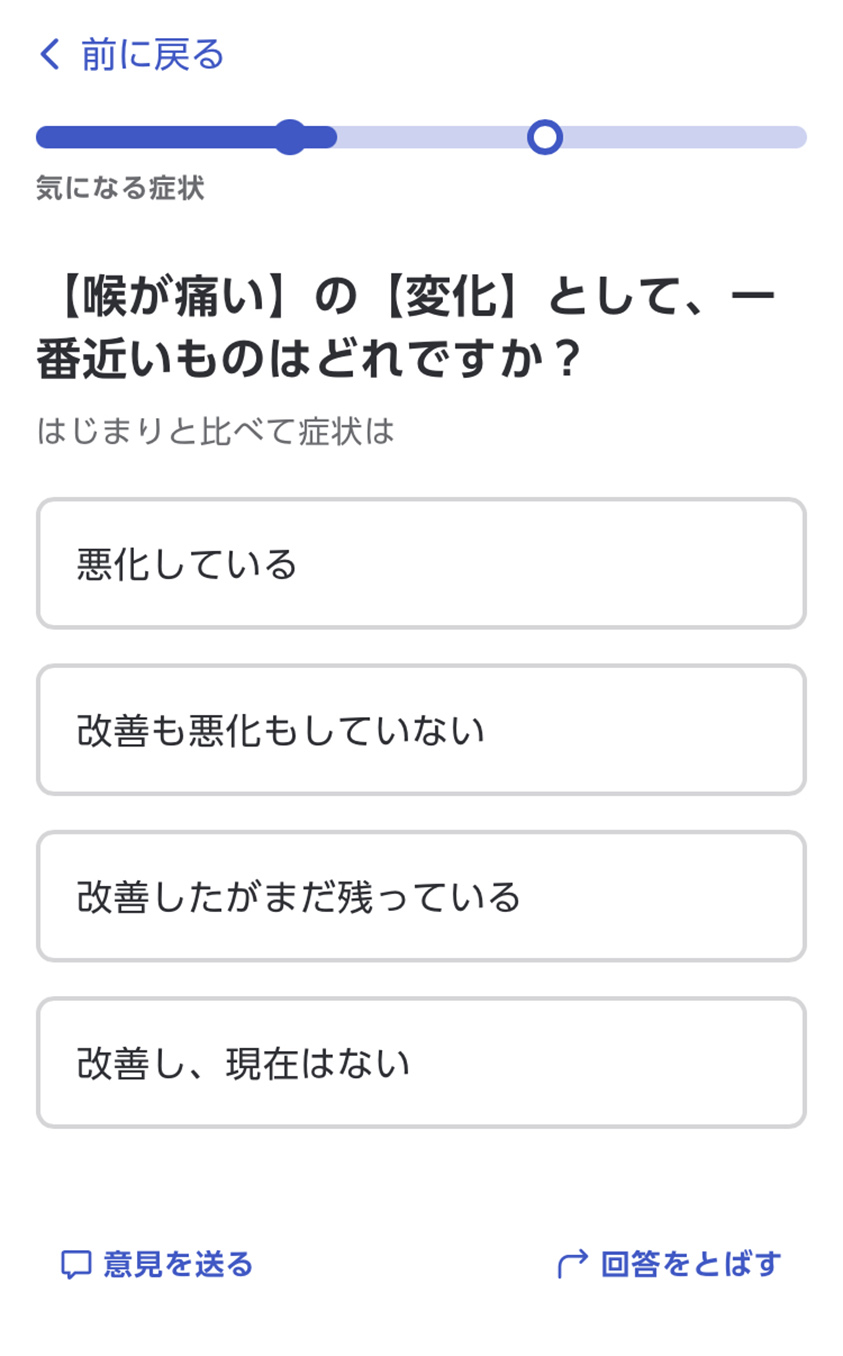Select 悪化している option

(x=421, y=564)
